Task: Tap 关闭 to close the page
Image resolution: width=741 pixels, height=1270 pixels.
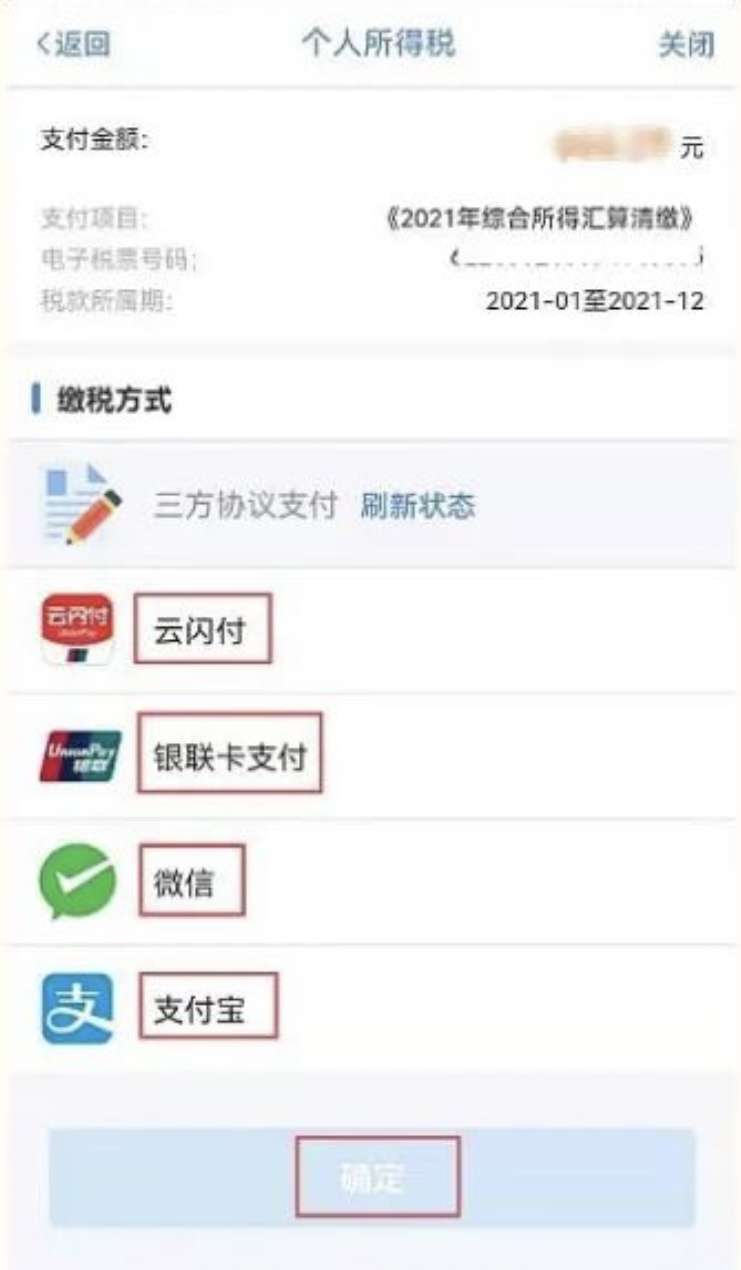Action: point(686,44)
